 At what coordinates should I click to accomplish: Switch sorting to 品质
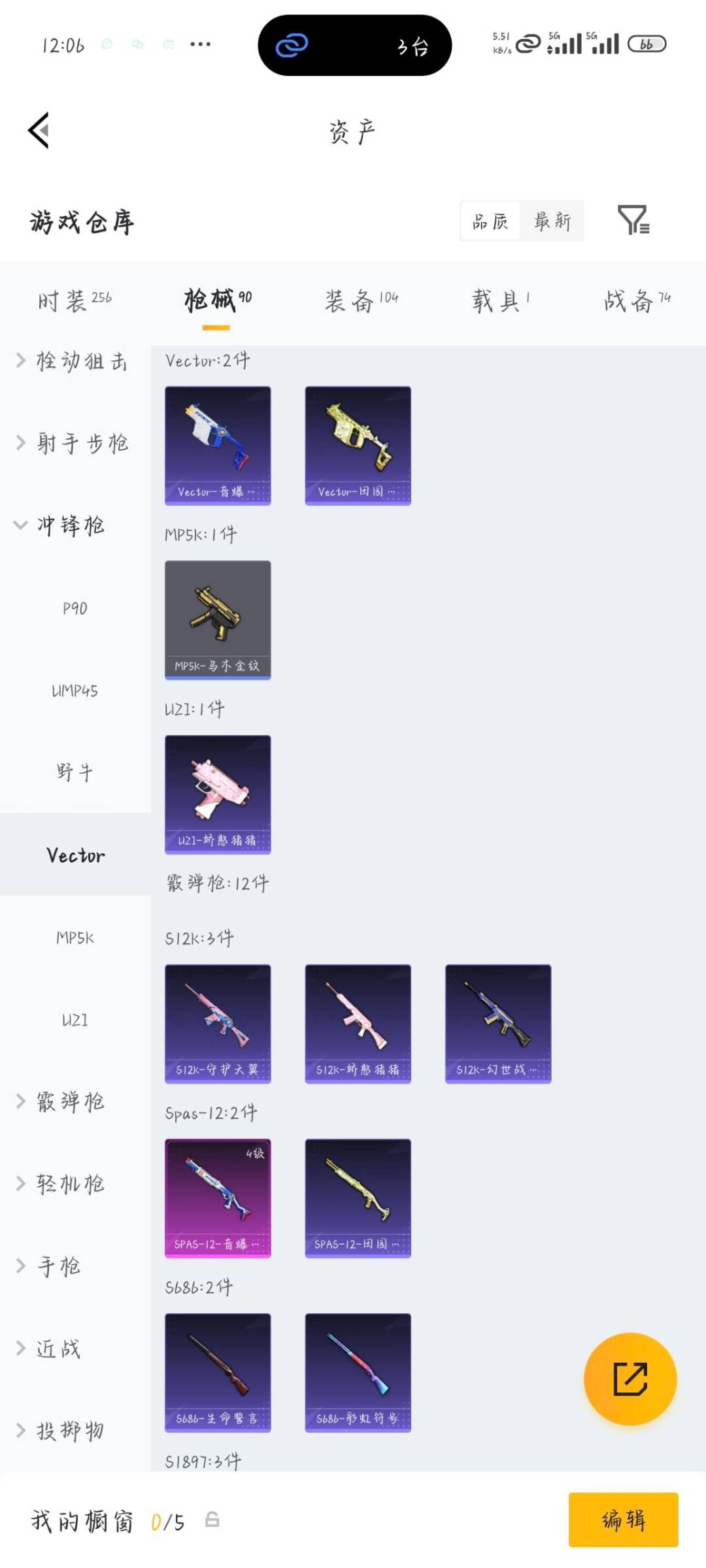tap(491, 221)
